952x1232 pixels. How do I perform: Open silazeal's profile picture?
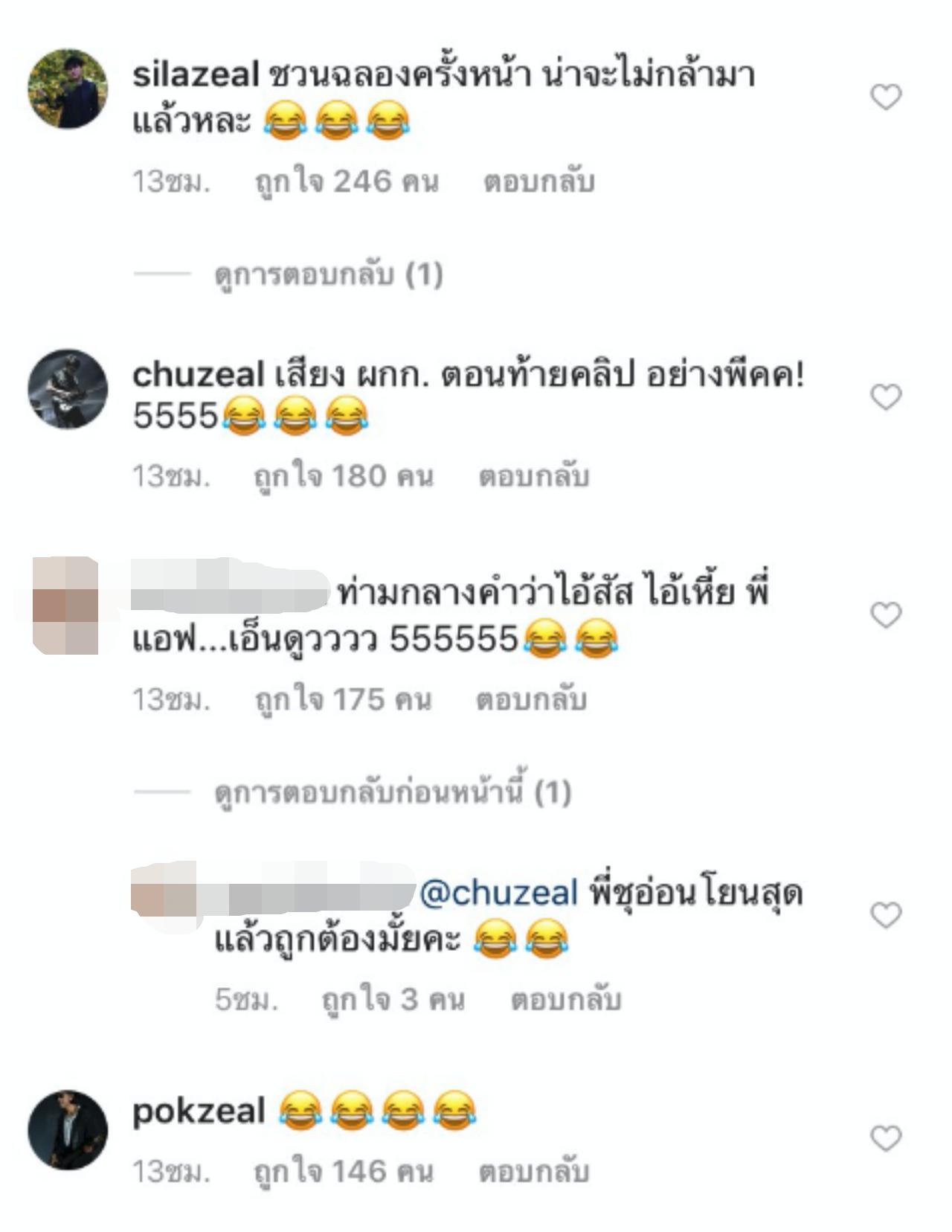coord(68,89)
